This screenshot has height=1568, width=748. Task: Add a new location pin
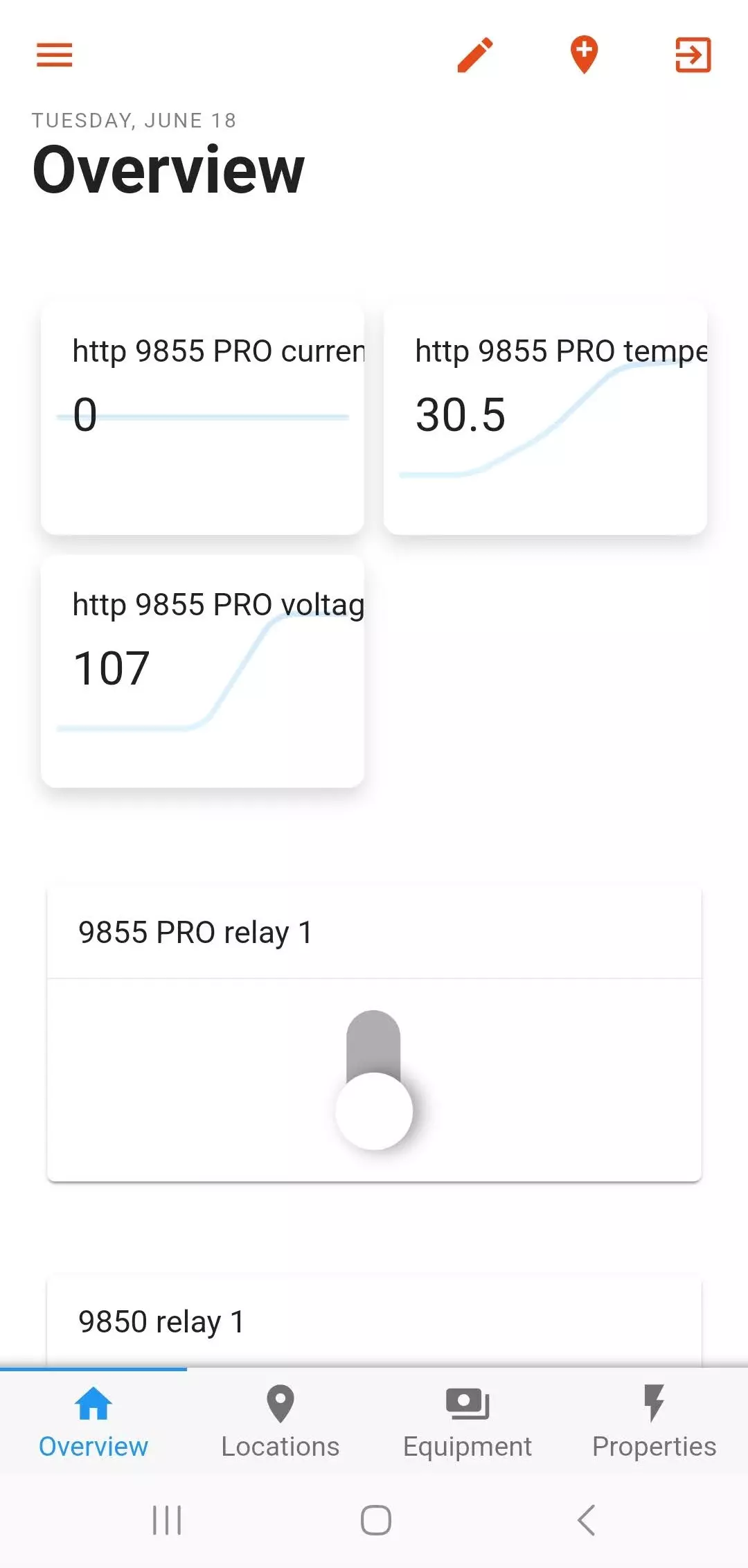tap(584, 55)
